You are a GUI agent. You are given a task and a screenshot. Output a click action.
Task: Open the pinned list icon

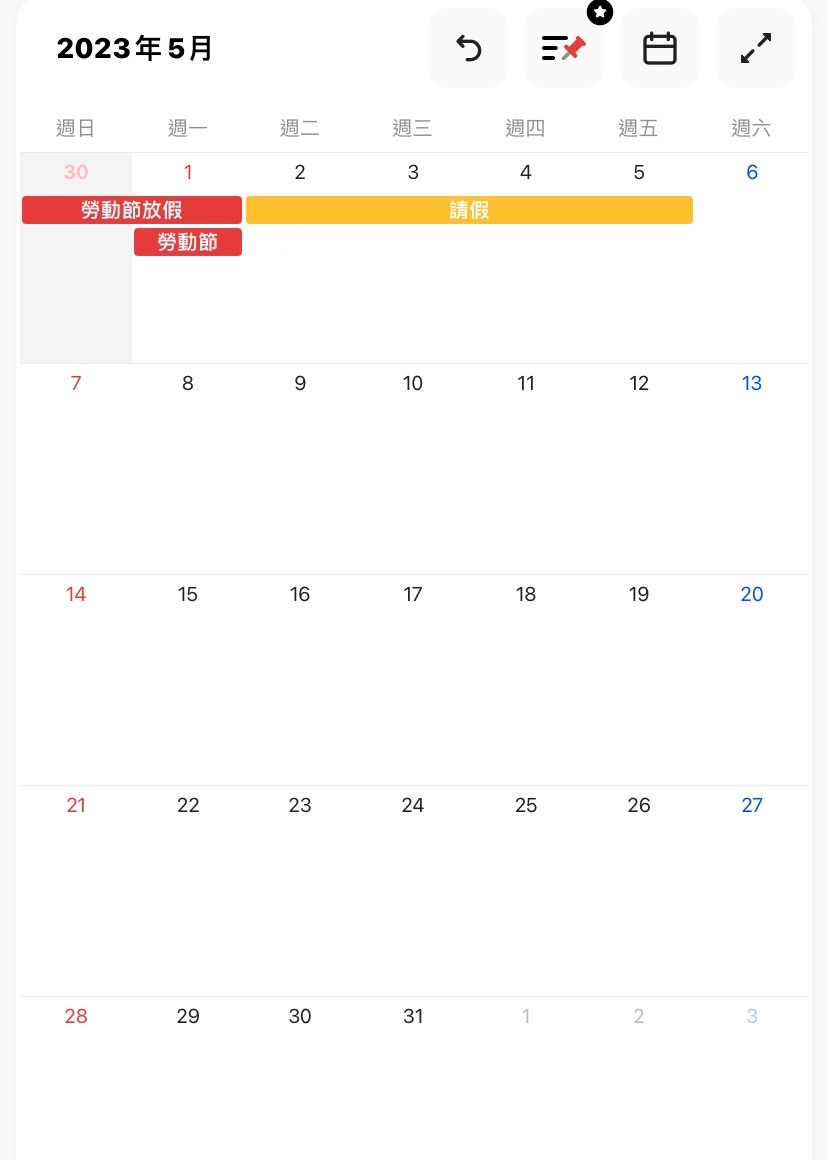563,48
